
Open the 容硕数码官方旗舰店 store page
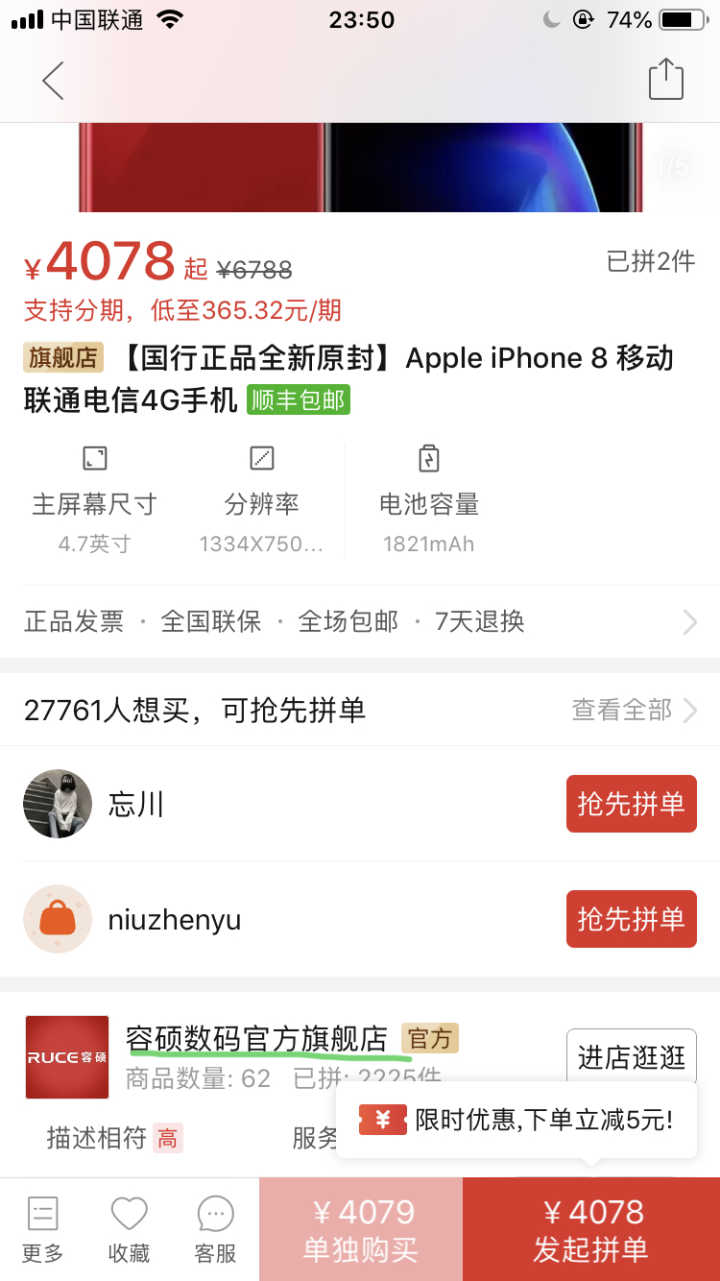click(x=256, y=1039)
